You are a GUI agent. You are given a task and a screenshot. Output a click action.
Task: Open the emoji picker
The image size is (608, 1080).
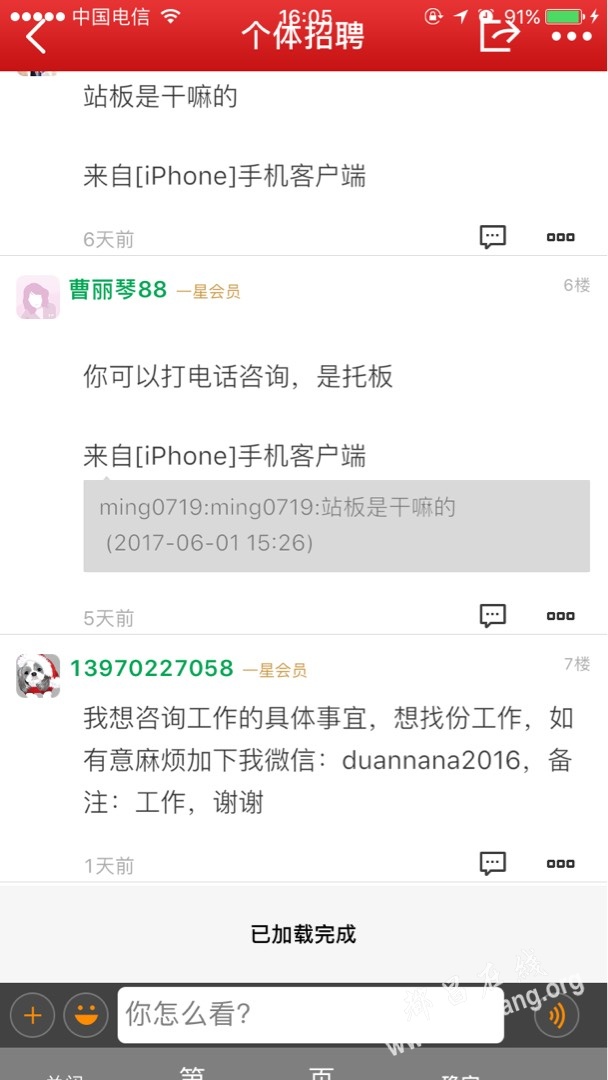[x=86, y=1016]
